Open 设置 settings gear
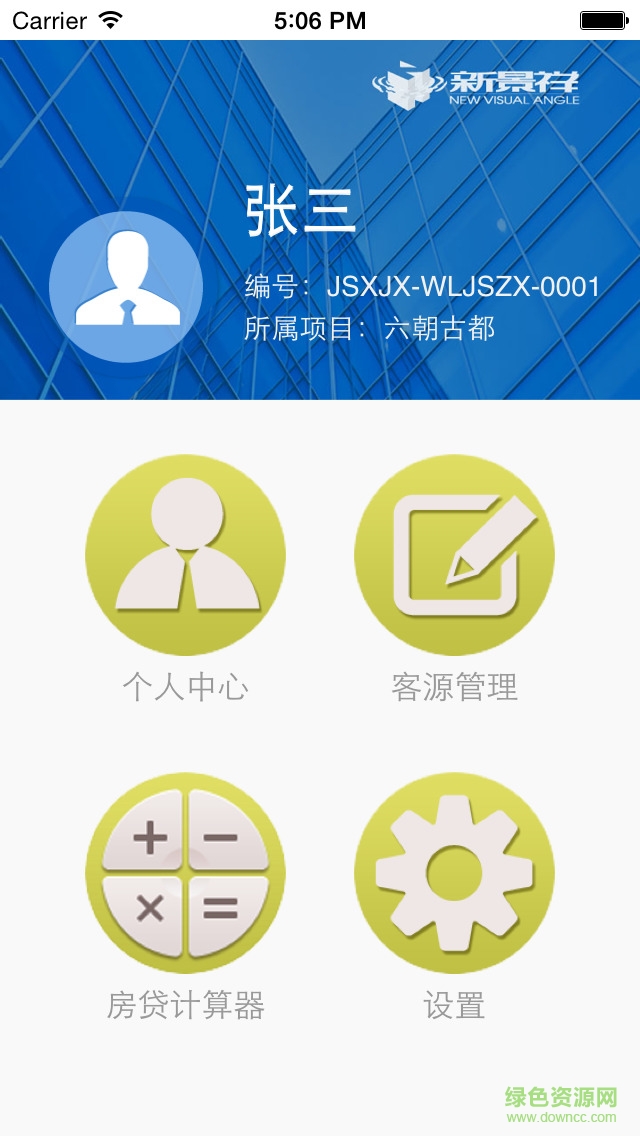Image resolution: width=640 pixels, height=1136 pixels. [454, 872]
